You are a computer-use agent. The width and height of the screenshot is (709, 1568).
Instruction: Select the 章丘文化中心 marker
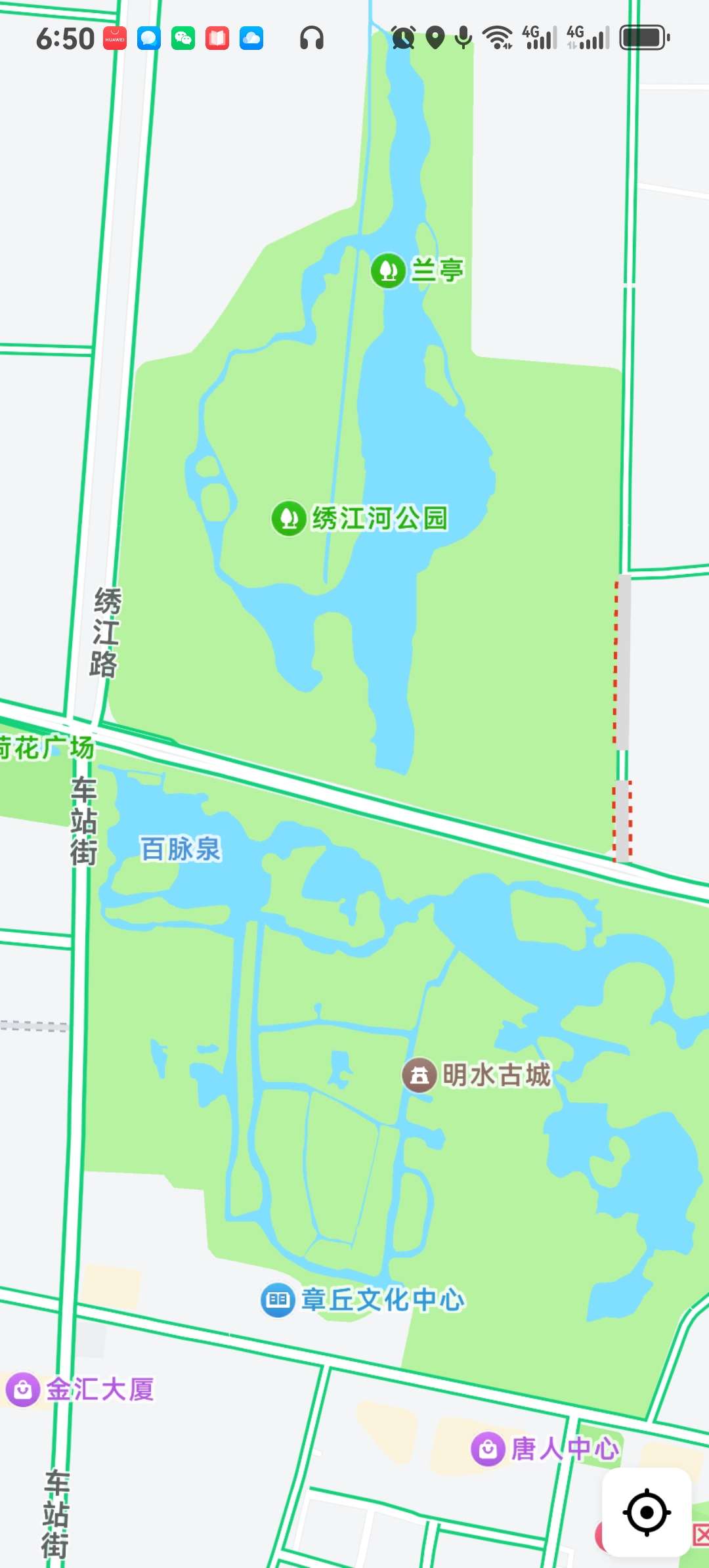278,1299
